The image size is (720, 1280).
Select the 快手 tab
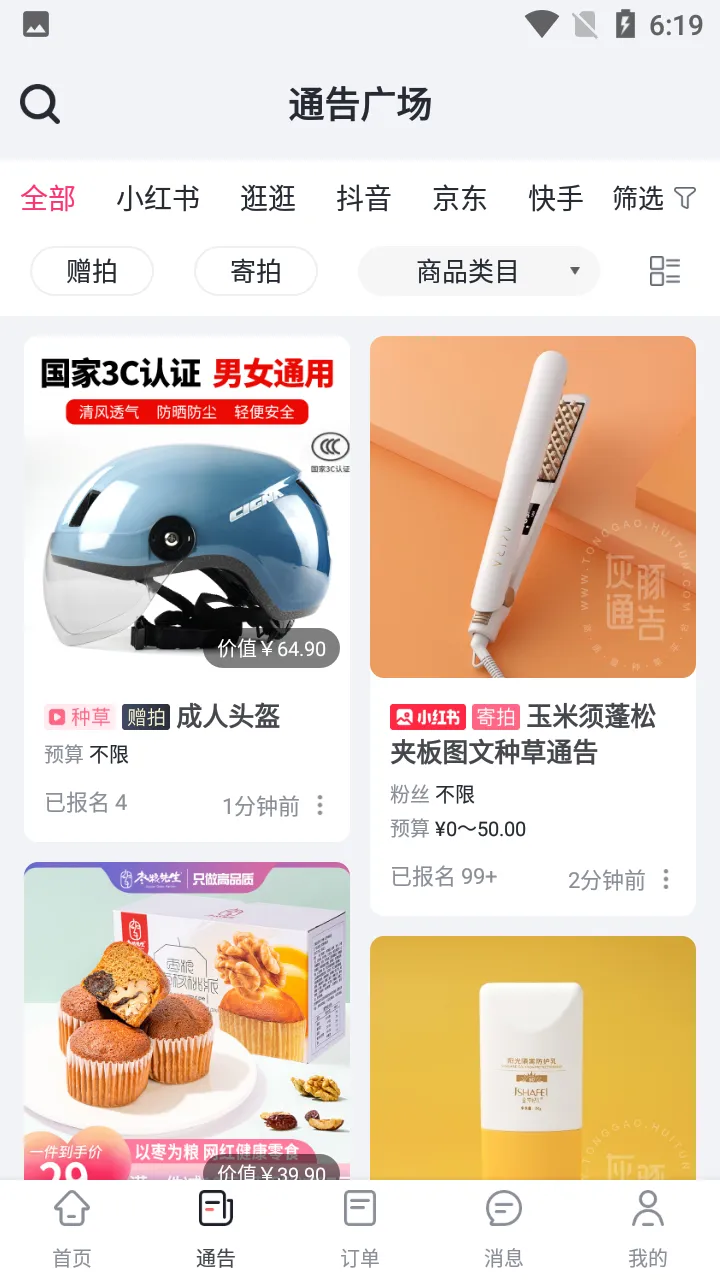pos(556,198)
